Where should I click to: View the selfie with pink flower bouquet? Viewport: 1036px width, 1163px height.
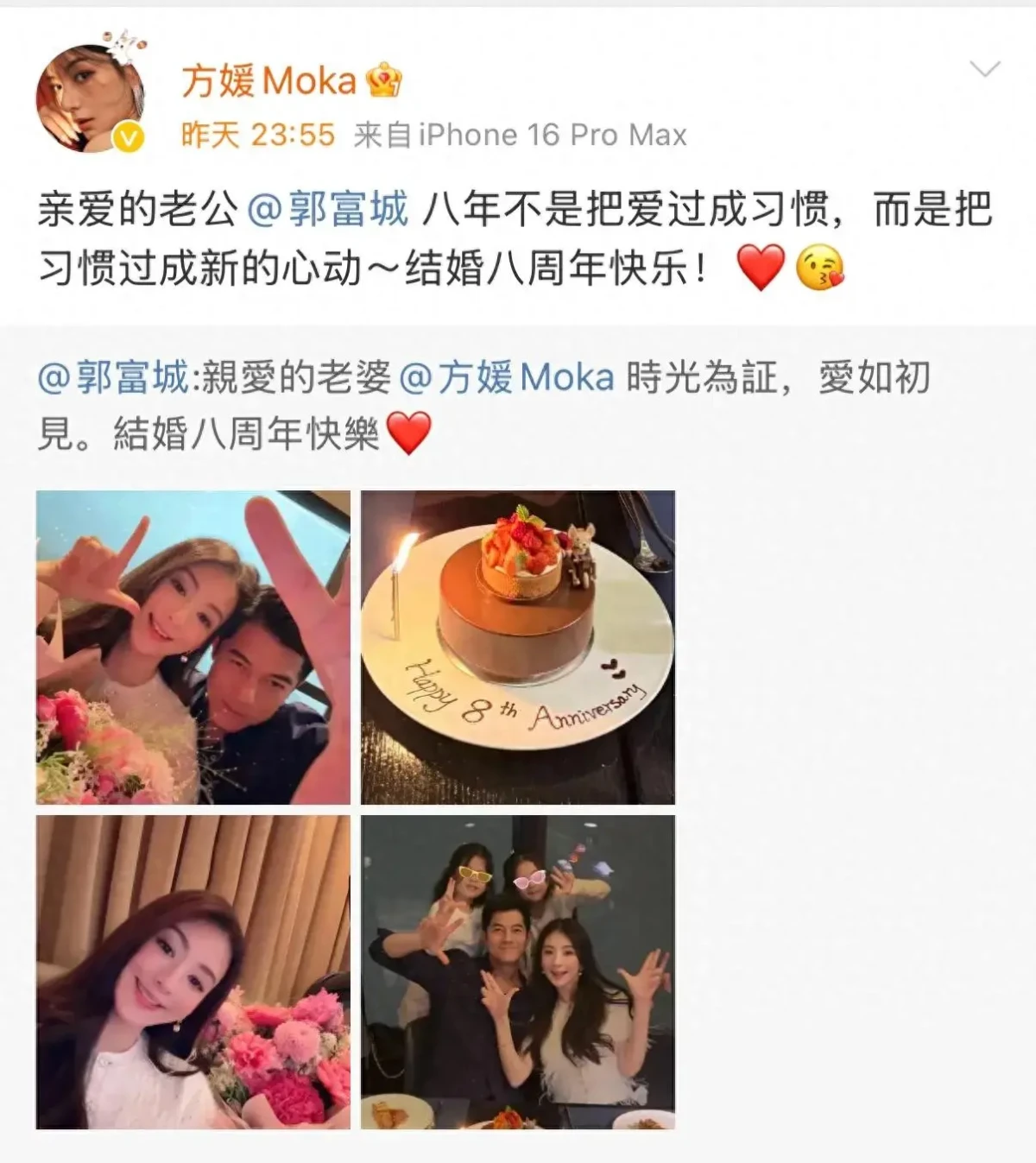(x=193, y=972)
